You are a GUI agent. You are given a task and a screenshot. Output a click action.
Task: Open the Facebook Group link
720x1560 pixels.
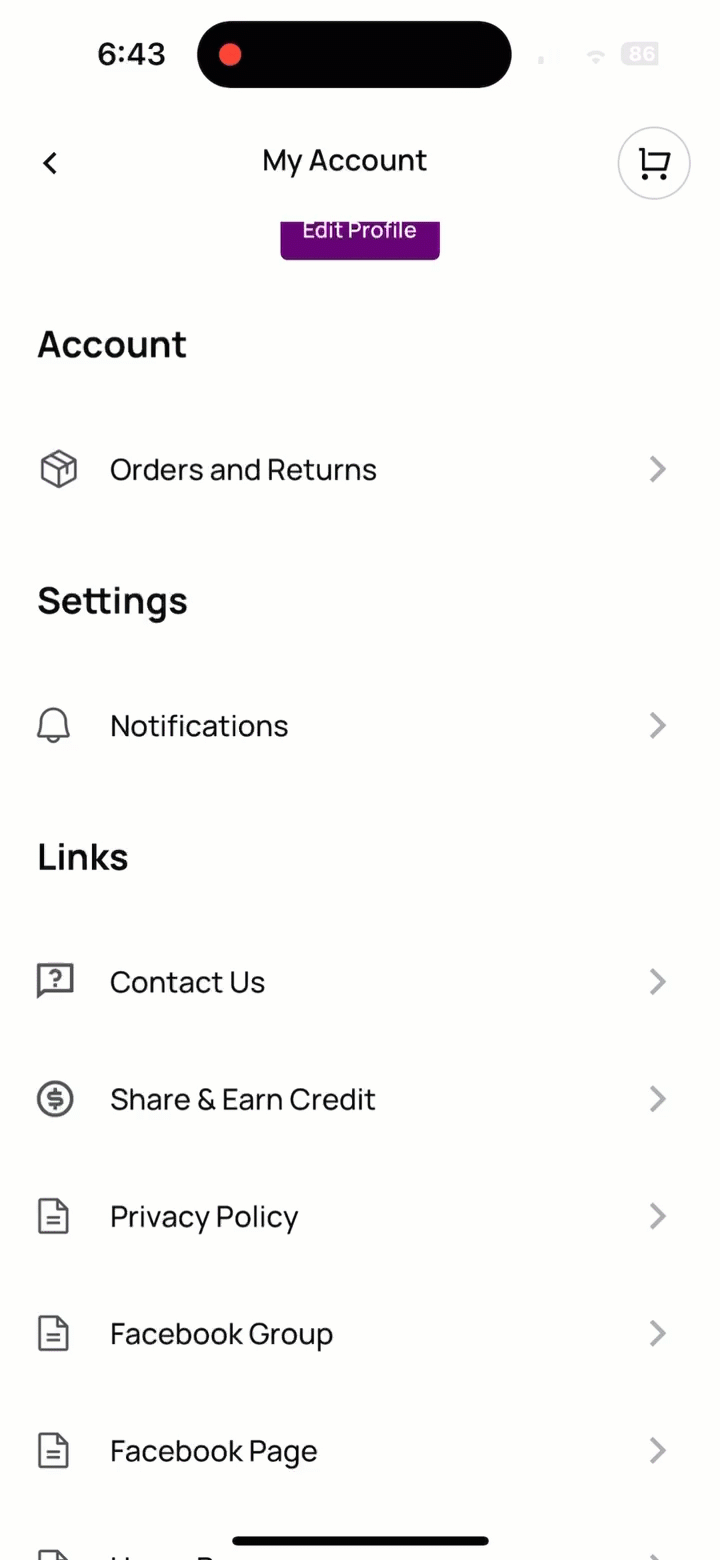(x=352, y=1333)
